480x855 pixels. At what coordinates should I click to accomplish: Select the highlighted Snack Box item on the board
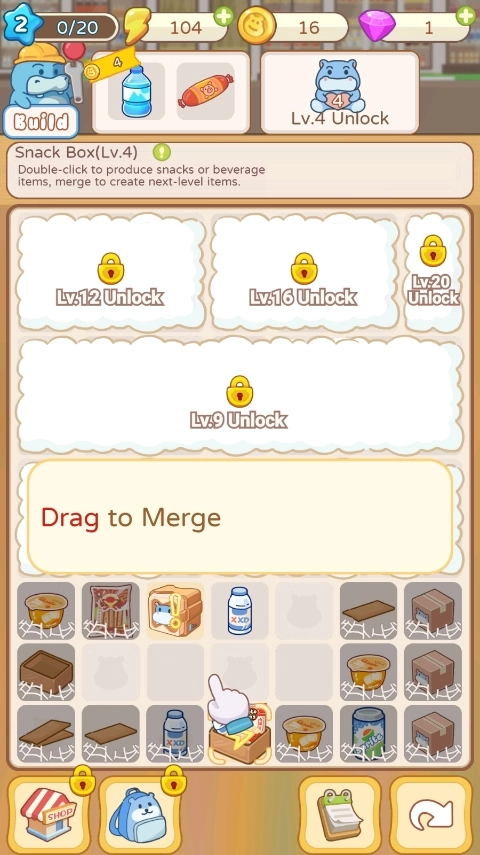point(175,610)
